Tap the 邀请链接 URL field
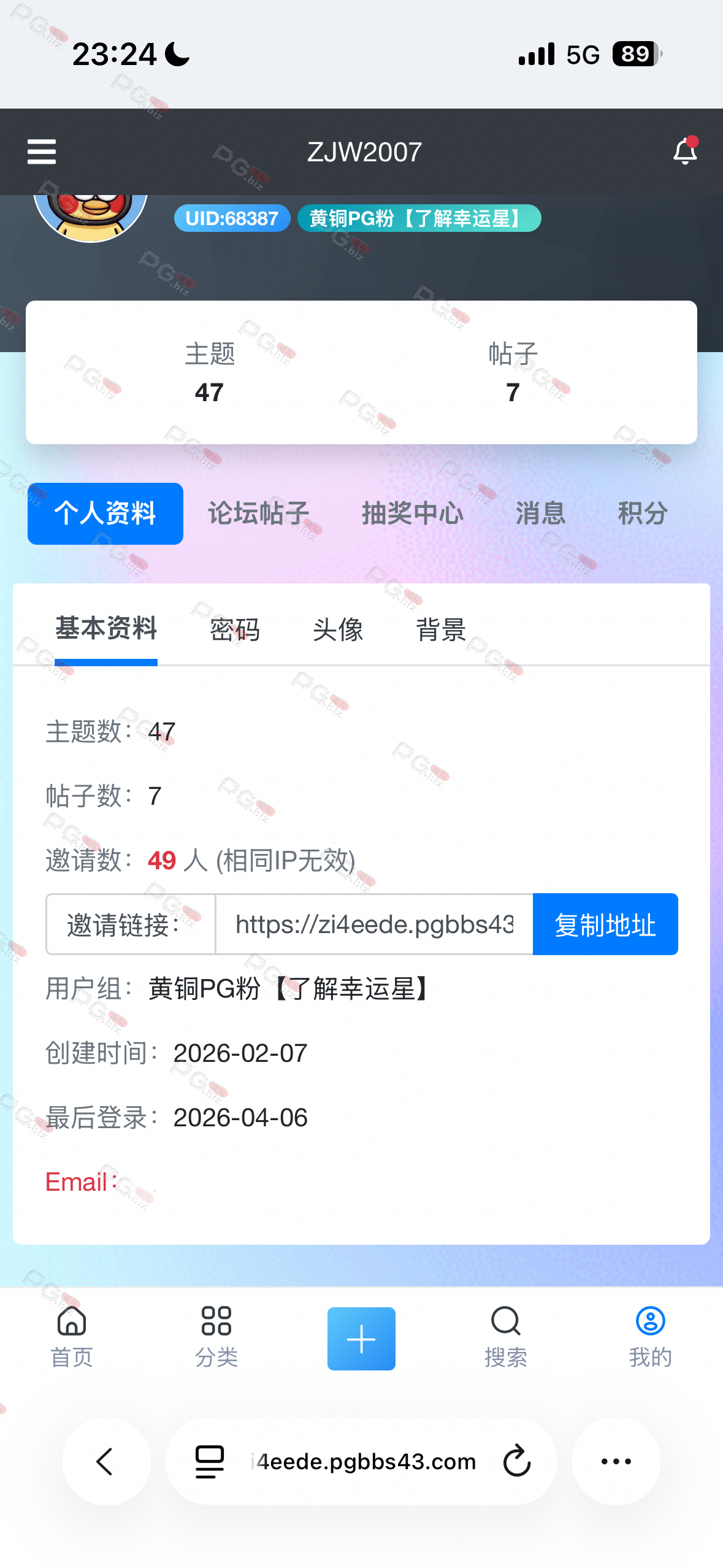Viewport: 723px width, 1568px height. [374, 924]
